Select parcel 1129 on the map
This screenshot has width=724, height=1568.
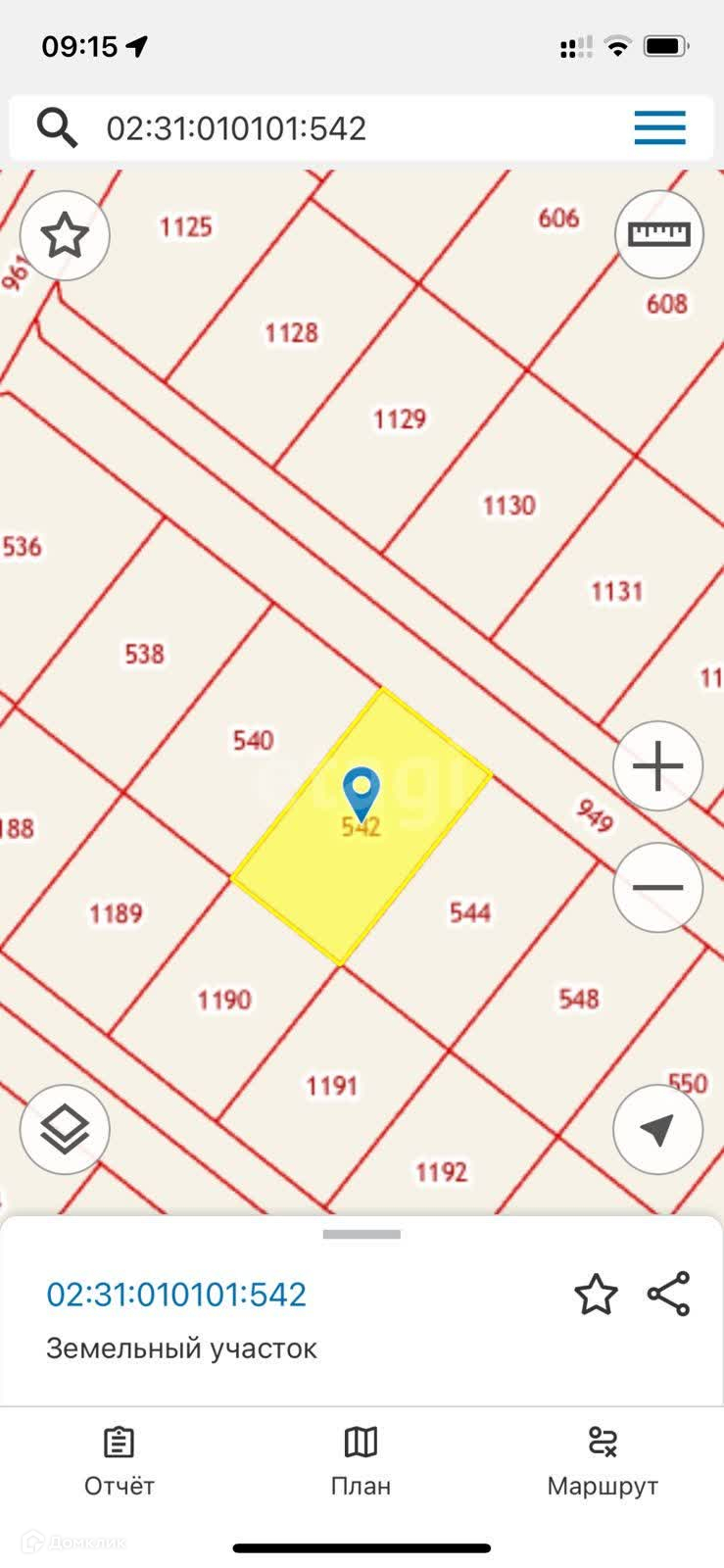click(400, 419)
